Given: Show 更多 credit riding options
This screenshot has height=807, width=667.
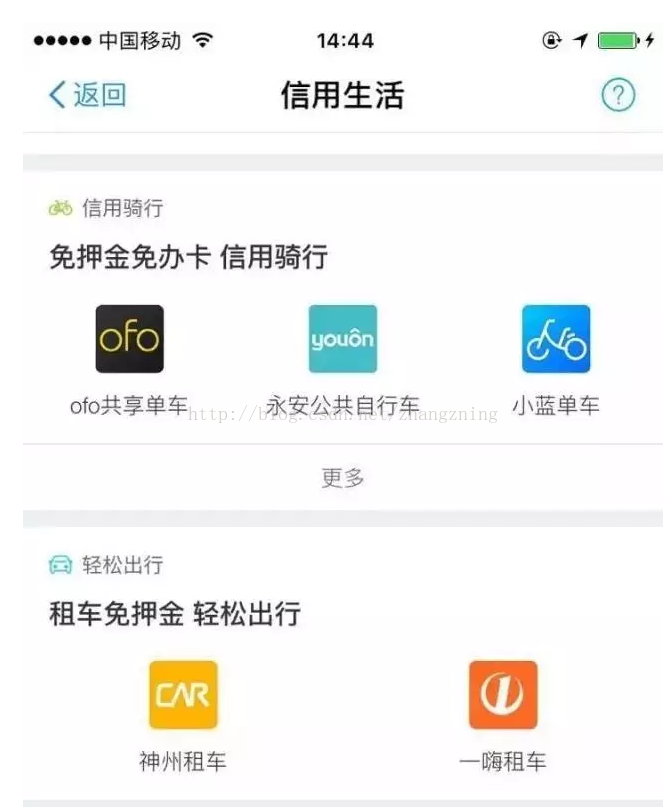Looking at the screenshot, I should click(343, 478).
